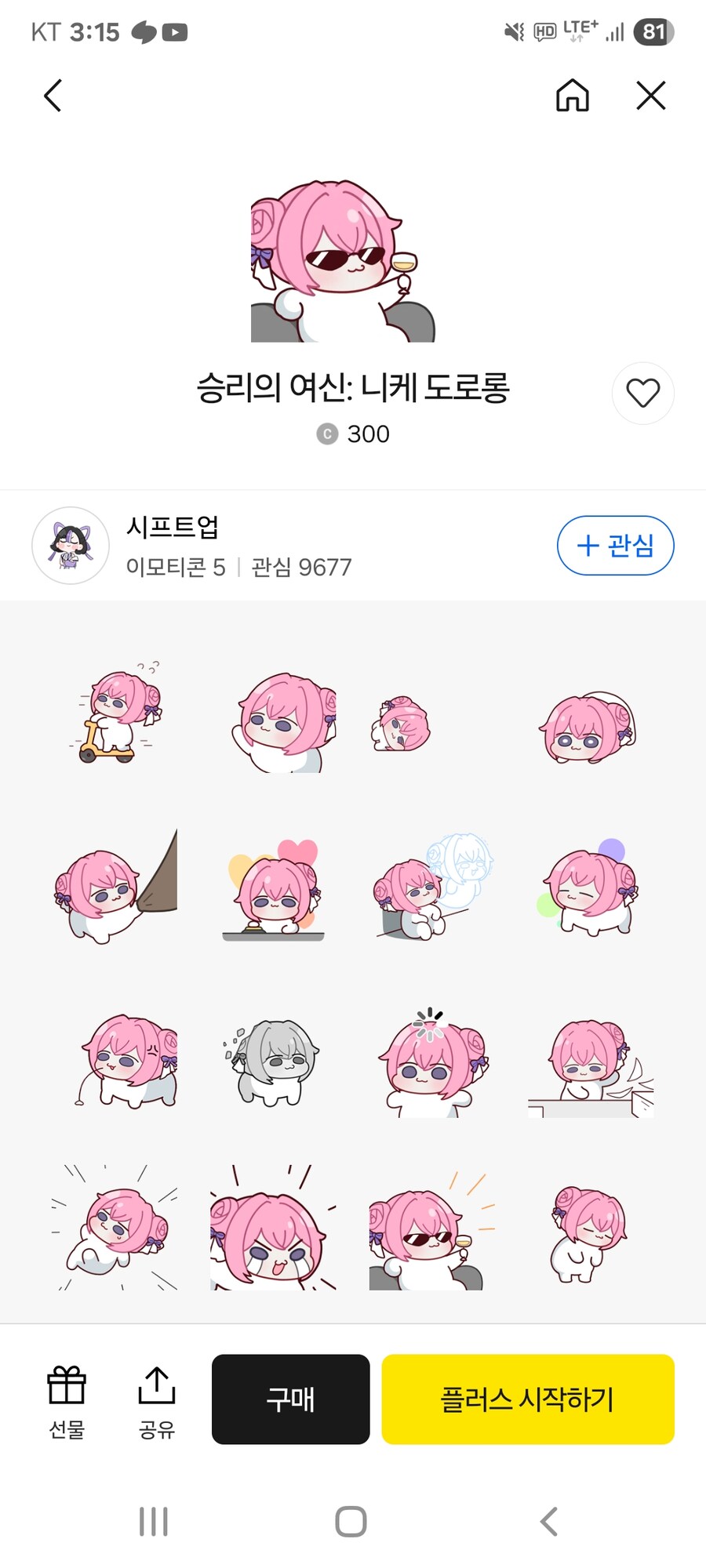Close the page with the X icon
This screenshot has height=1568, width=706.
[651, 95]
